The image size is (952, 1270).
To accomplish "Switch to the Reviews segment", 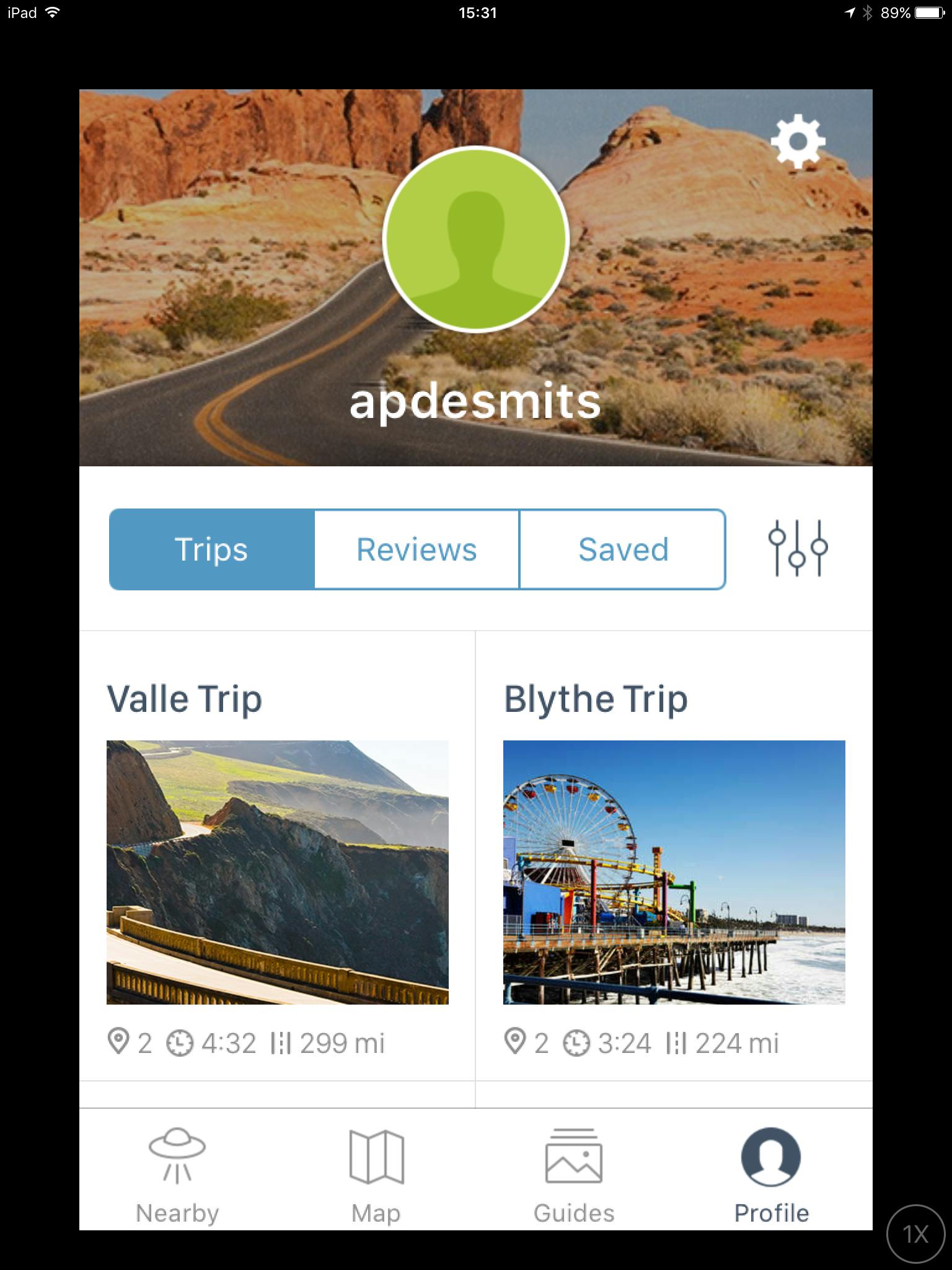I will 416,549.
